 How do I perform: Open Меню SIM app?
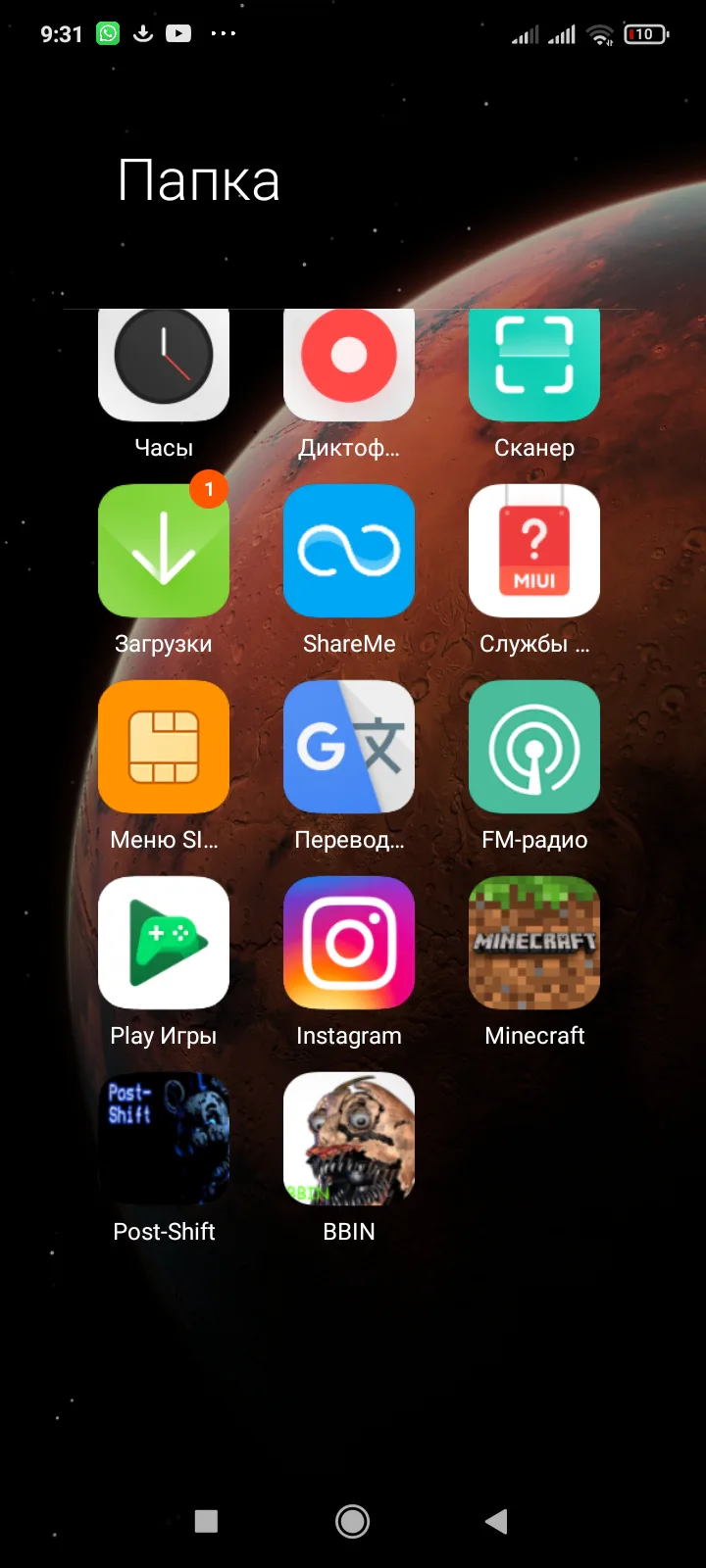click(x=164, y=747)
